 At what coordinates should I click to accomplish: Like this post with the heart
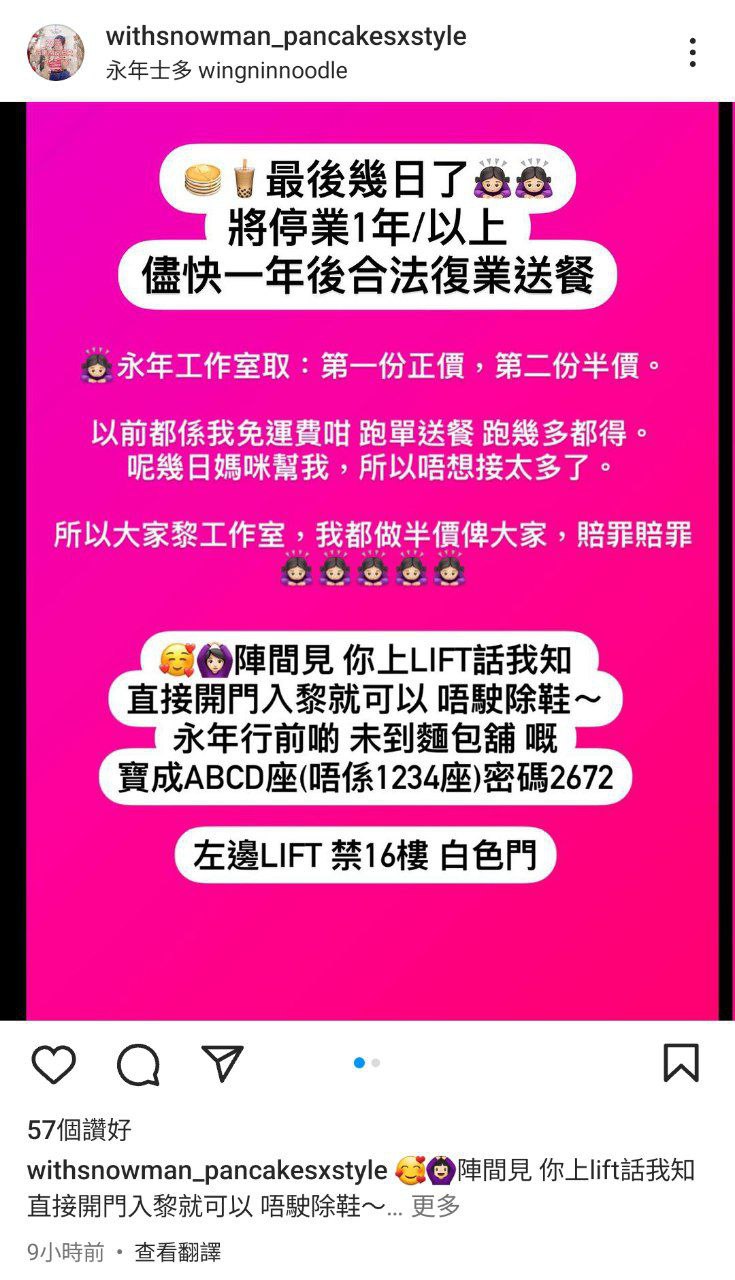point(53,1064)
